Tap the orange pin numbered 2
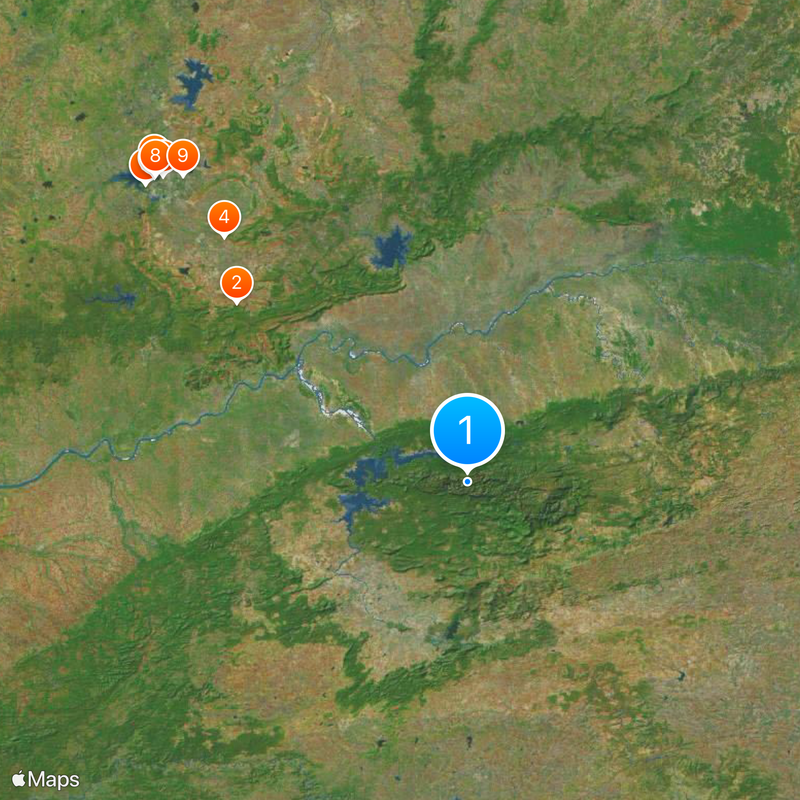 (236, 283)
